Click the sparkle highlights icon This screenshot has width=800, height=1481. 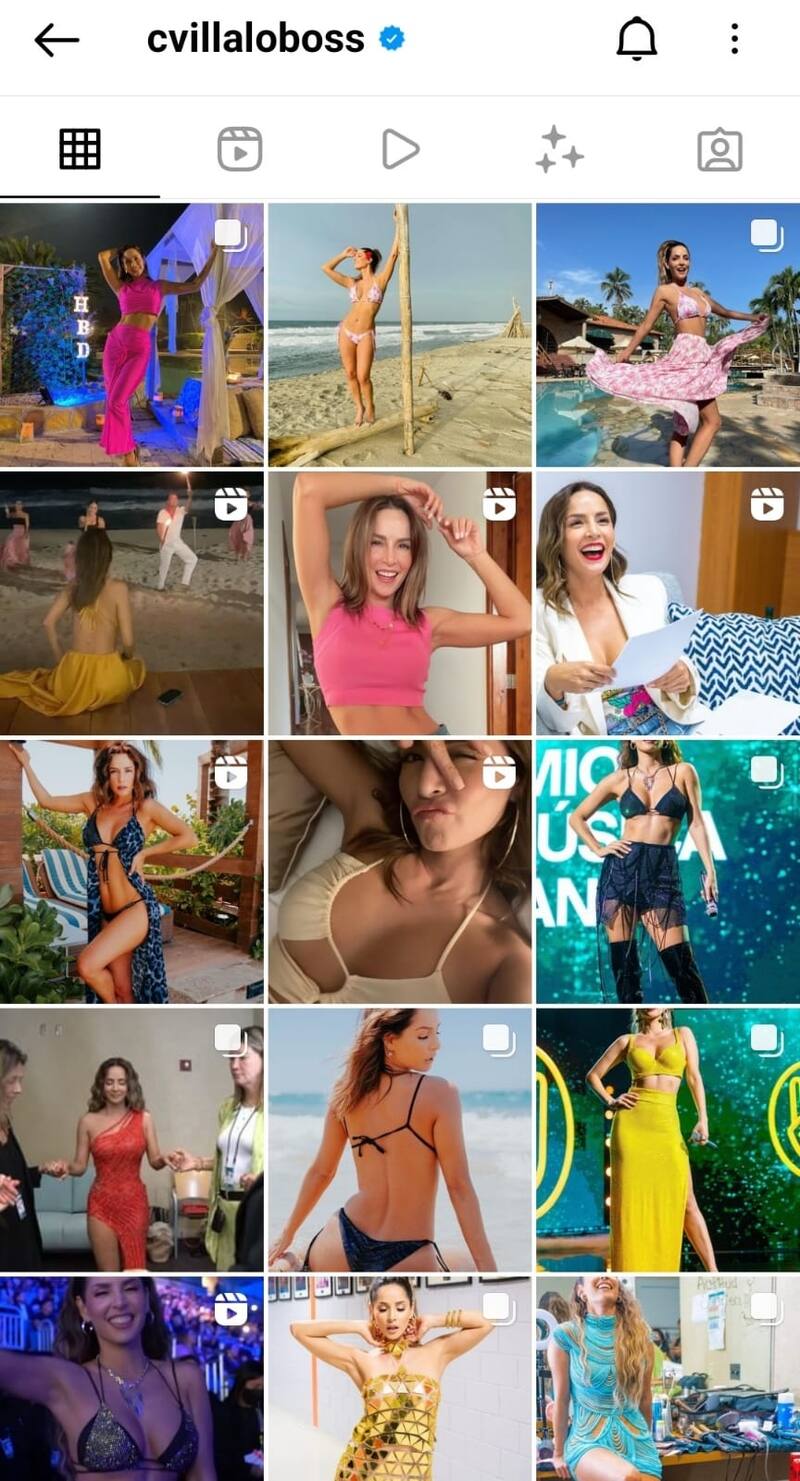[x=561, y=147]
